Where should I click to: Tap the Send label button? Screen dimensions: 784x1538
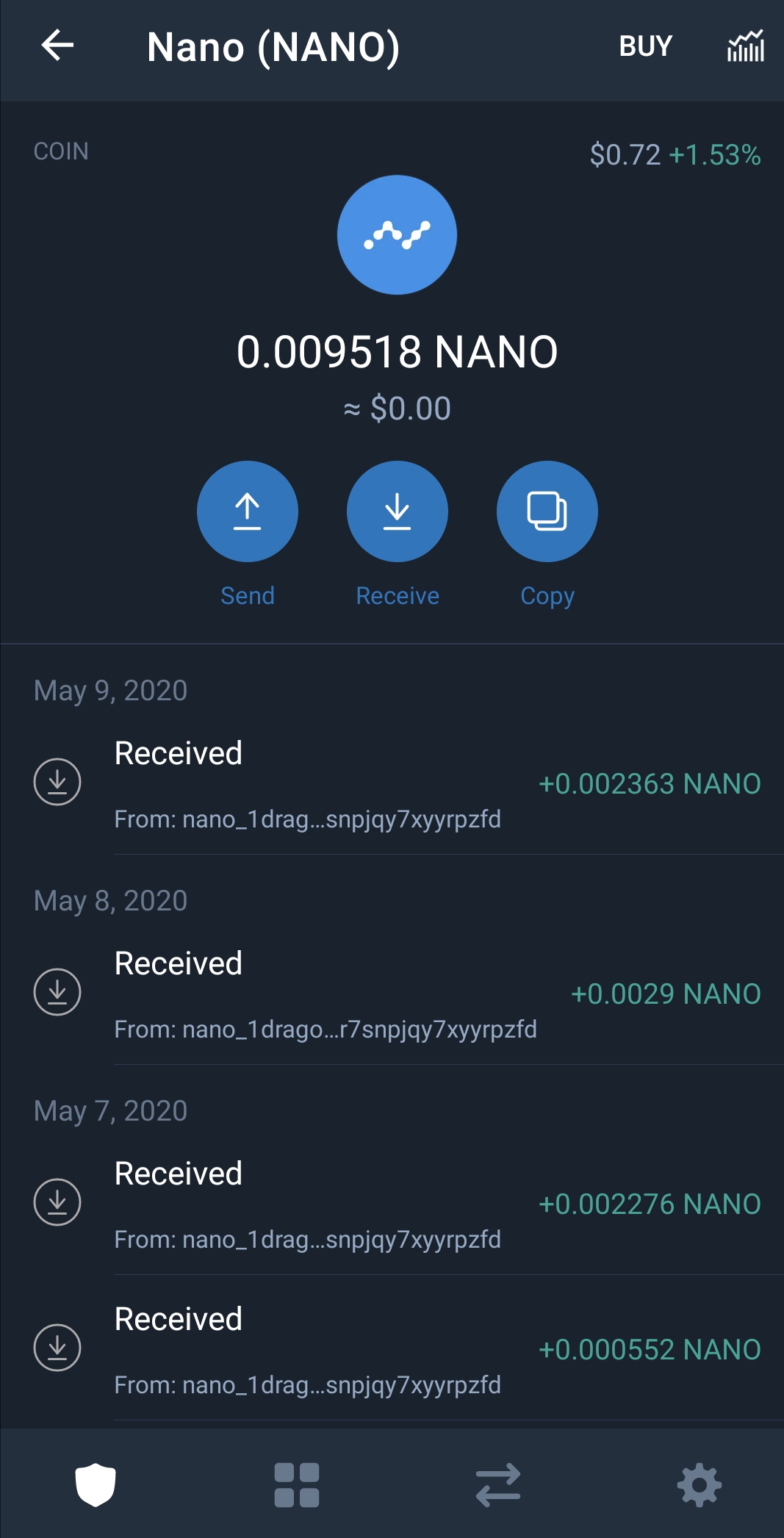coord(247,595)
